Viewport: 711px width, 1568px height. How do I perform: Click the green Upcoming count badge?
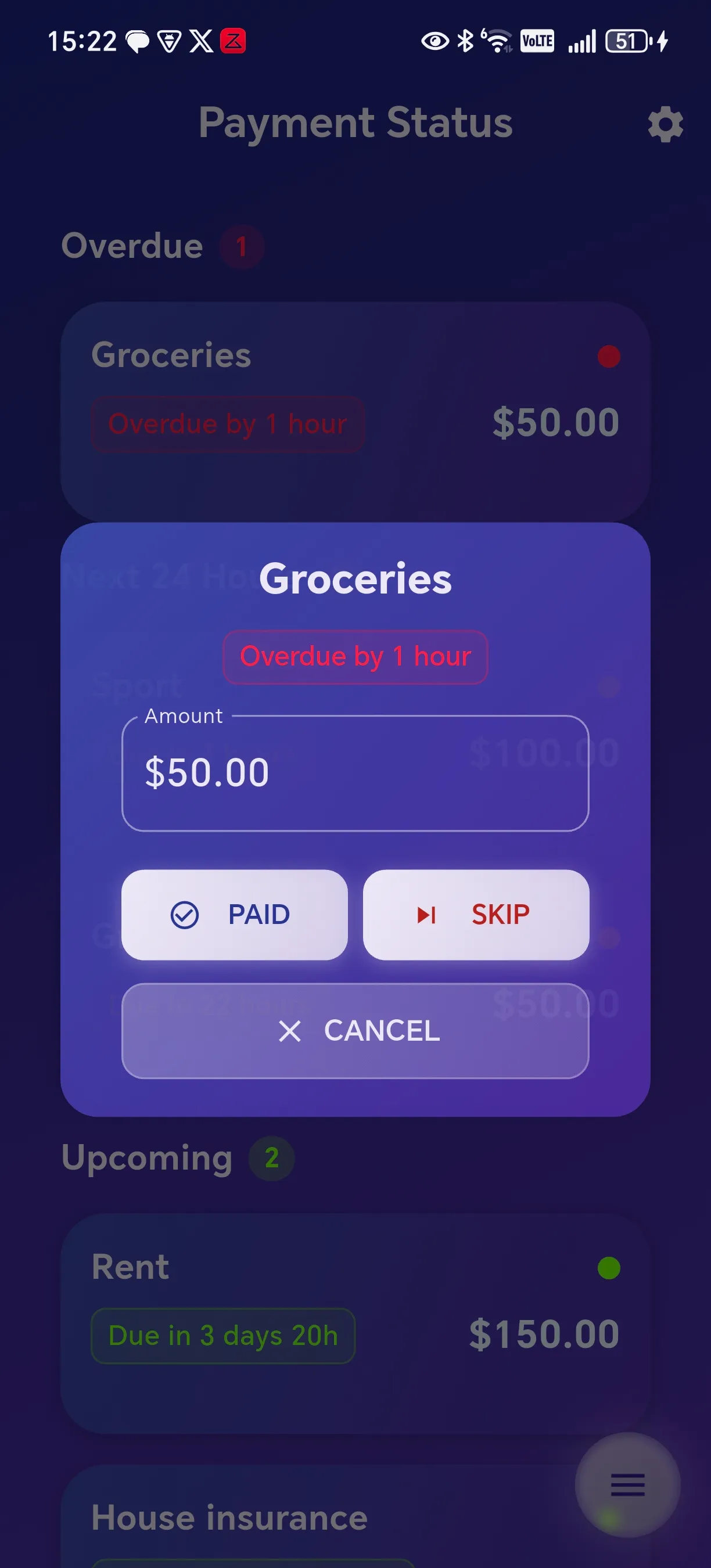tap(271, 1157)
